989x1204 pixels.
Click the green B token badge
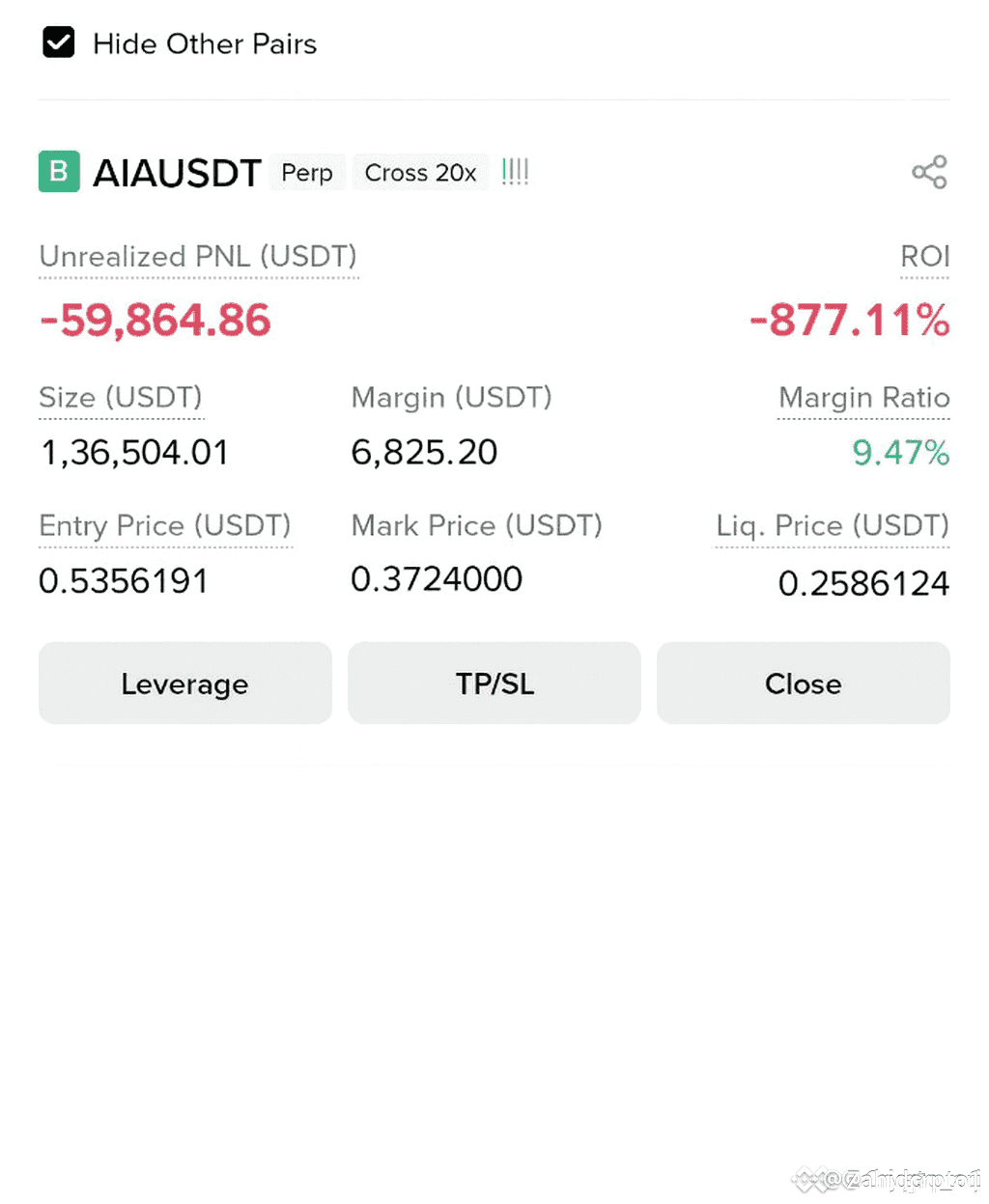tap(58, 172)
